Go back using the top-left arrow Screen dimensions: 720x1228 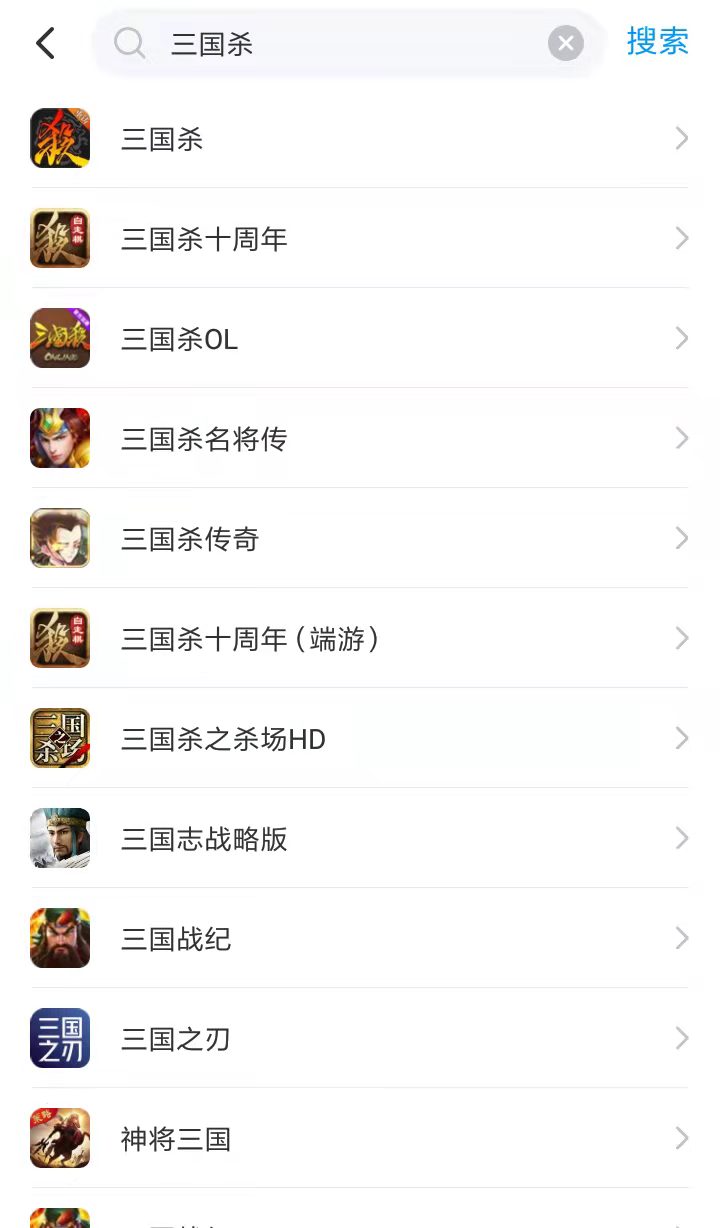point(45,43)
